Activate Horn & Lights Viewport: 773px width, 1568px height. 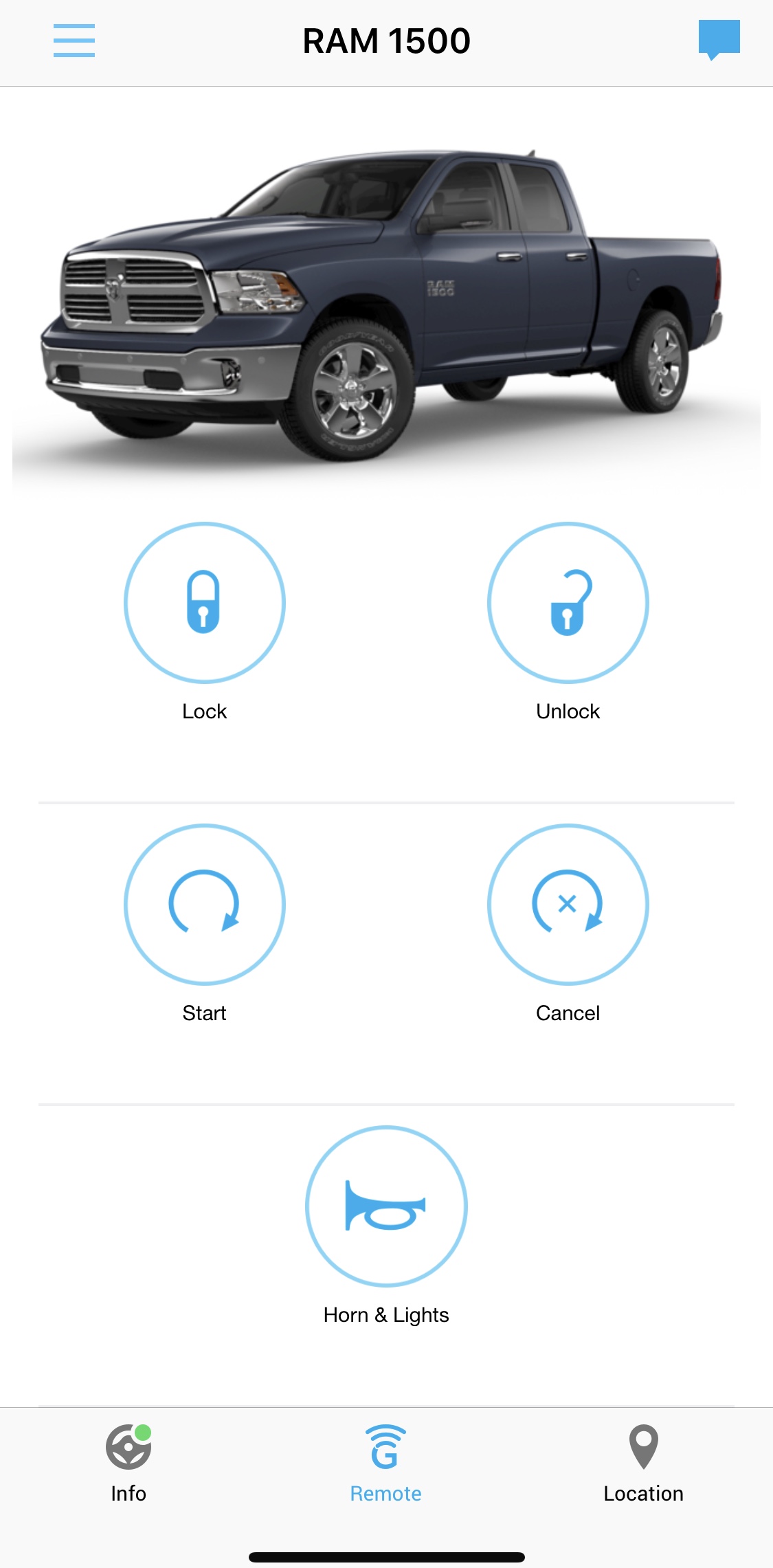386,1206
